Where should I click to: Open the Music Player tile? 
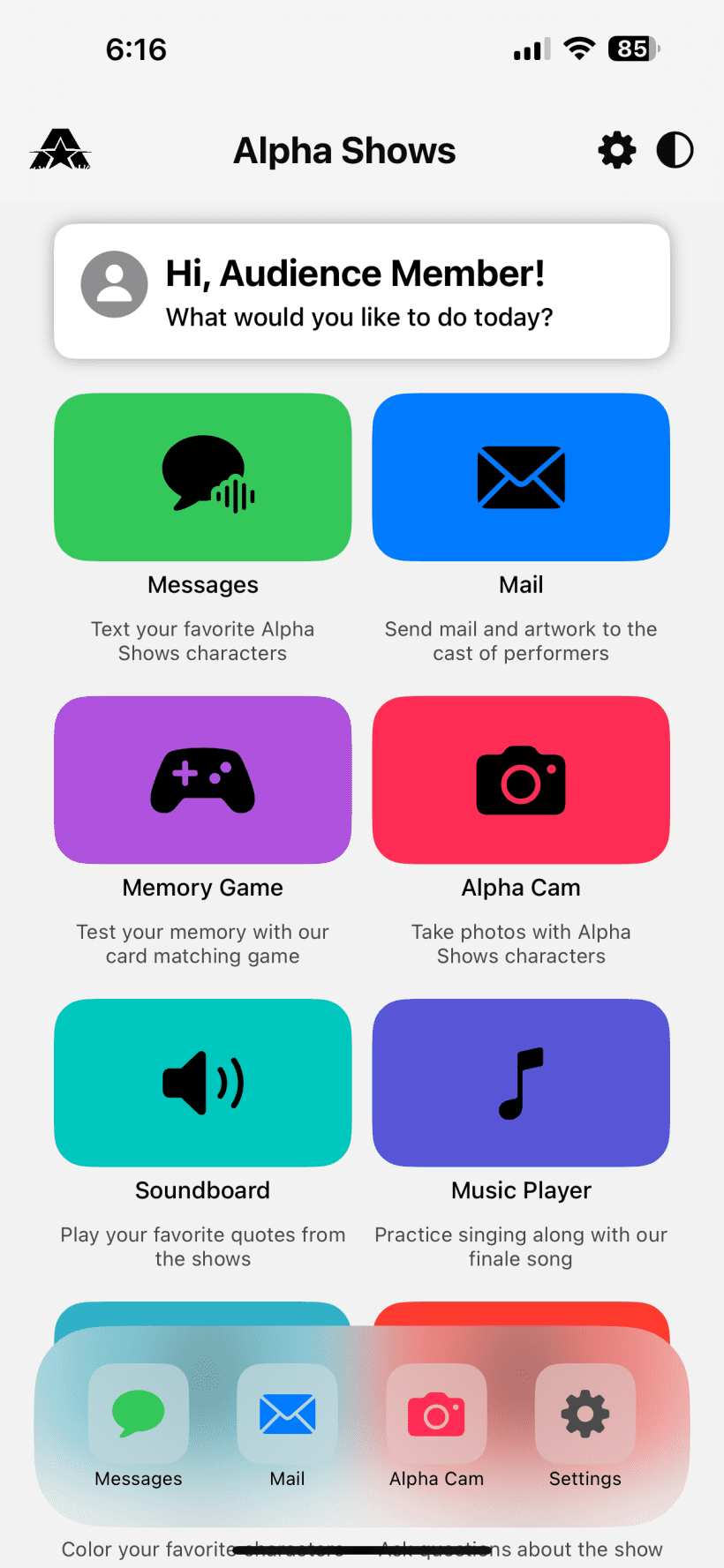tap(521, 1083)
